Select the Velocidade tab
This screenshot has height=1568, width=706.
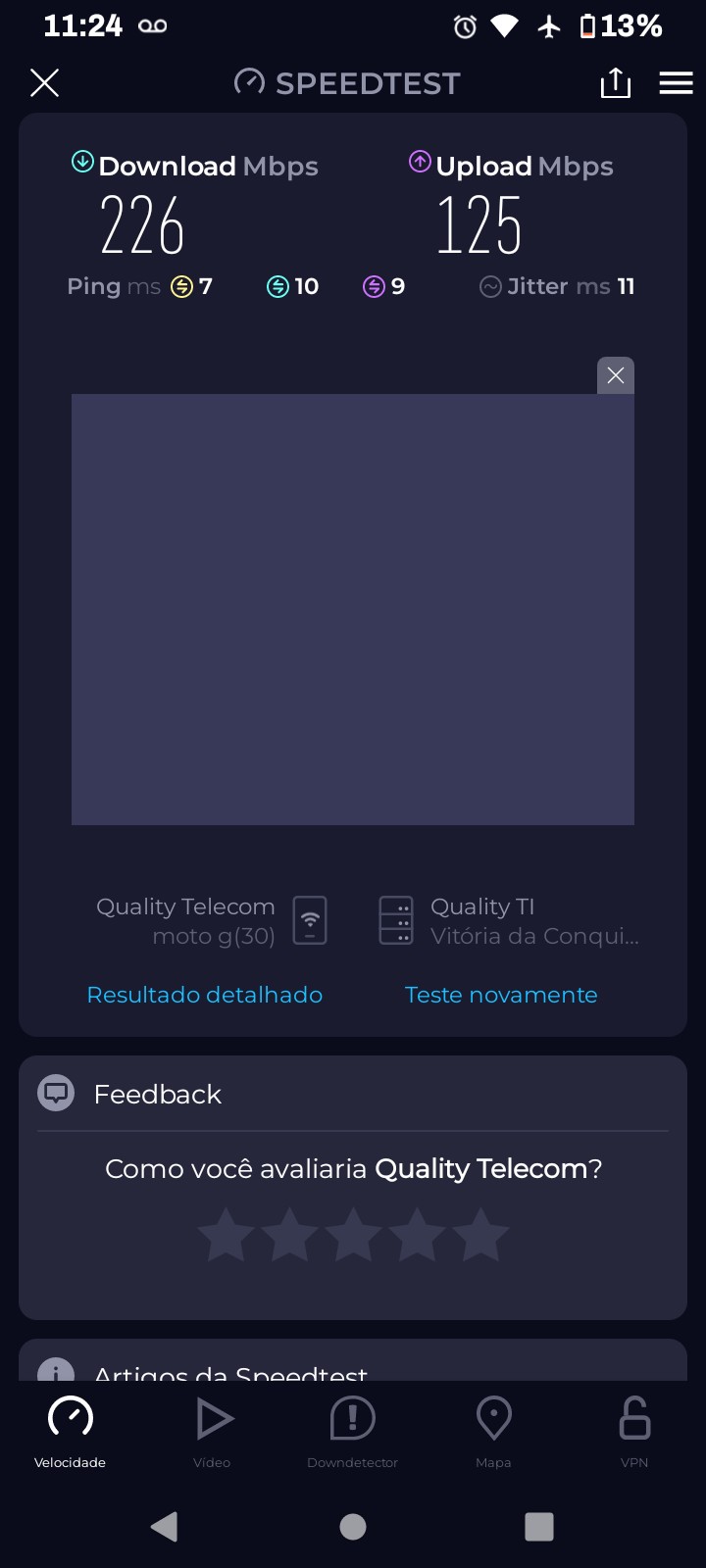[70, 1431]
